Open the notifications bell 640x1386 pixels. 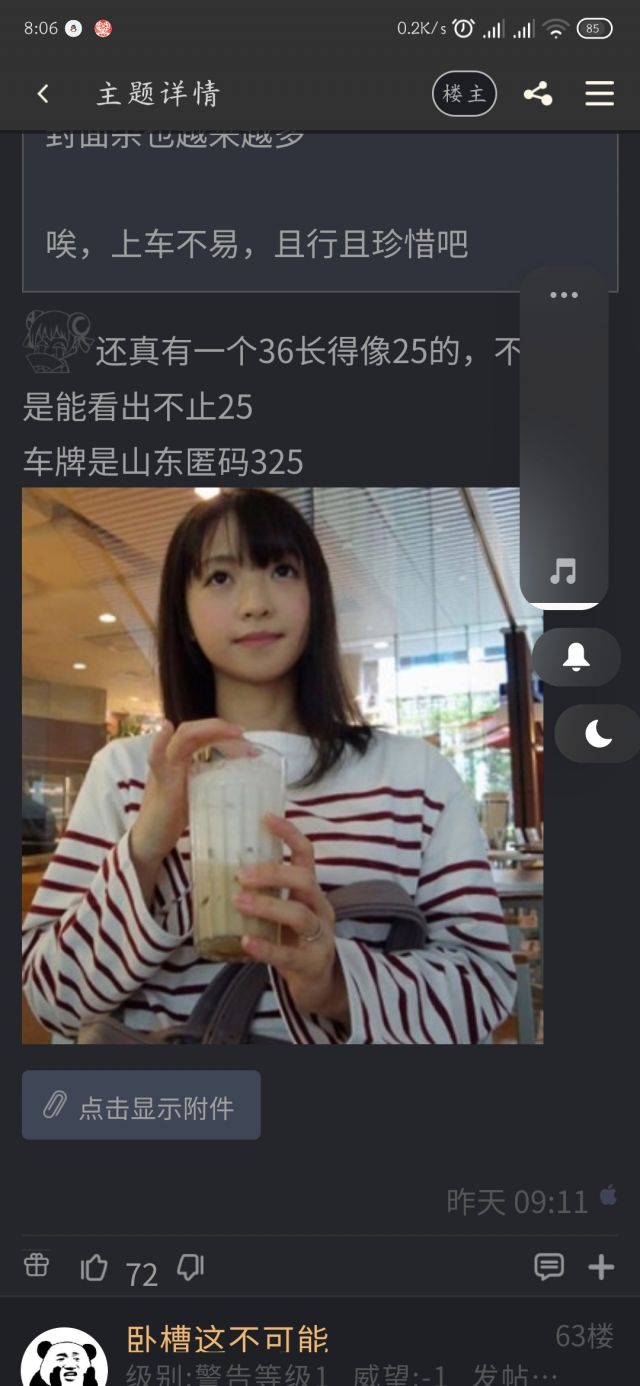pos(576,657)
